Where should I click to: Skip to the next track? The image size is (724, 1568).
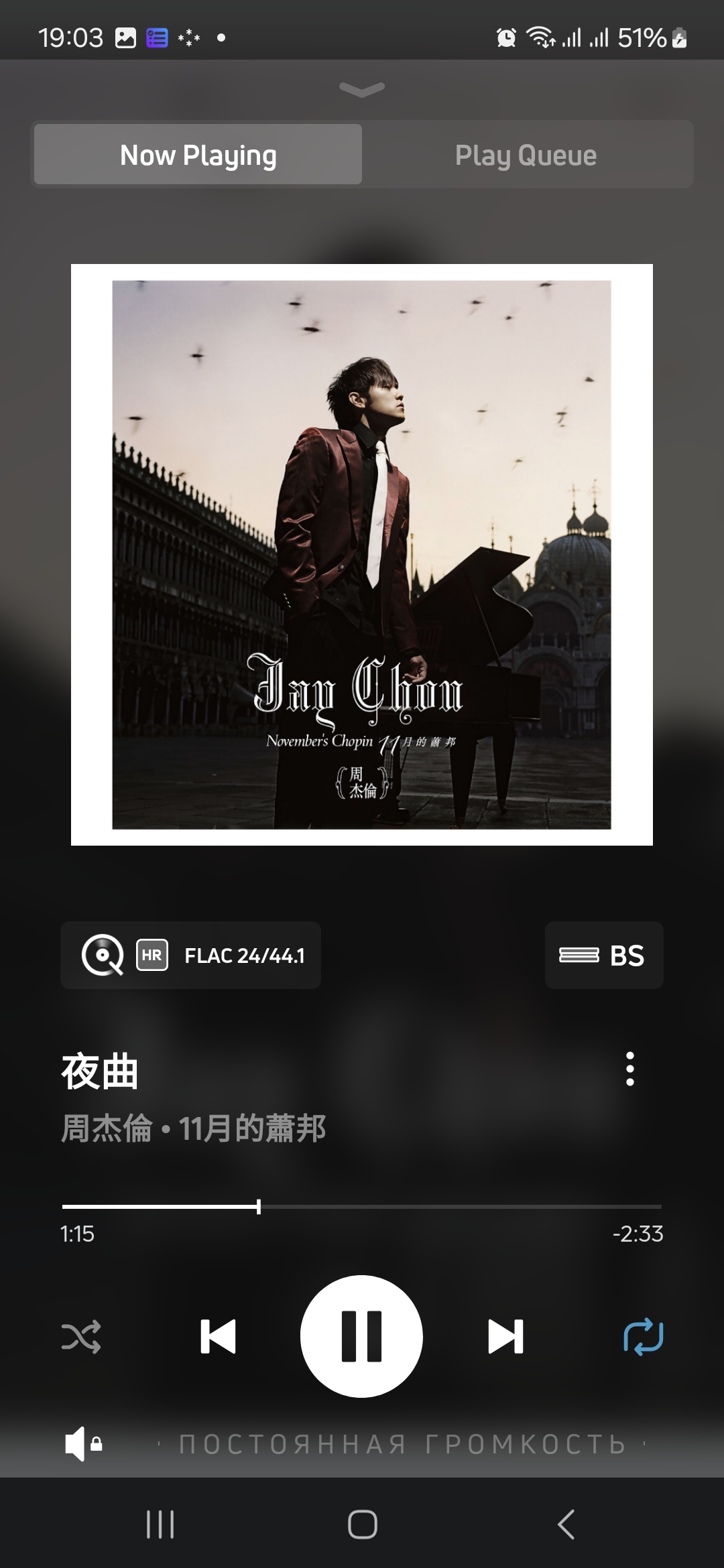[505, 1337]
